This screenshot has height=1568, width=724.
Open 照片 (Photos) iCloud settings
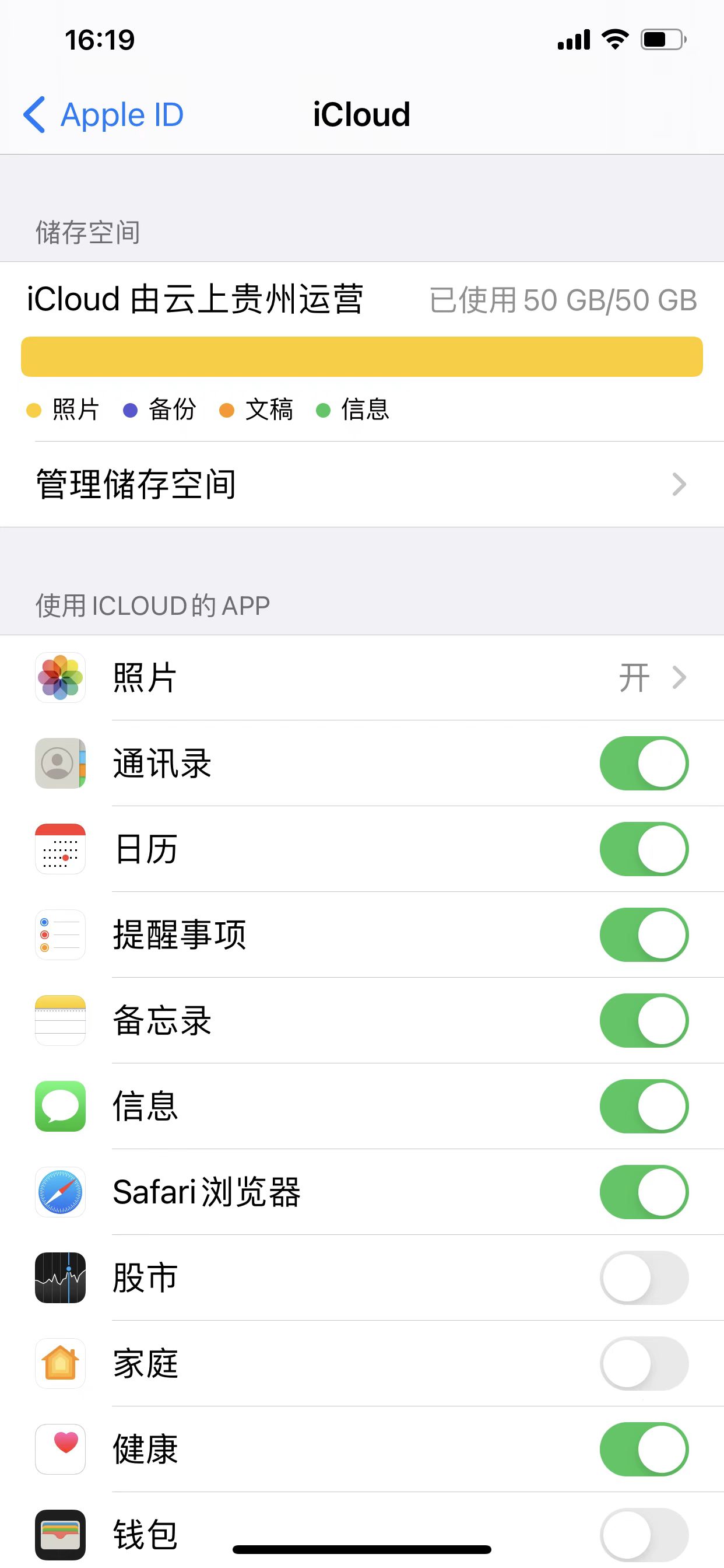point(361,677)
